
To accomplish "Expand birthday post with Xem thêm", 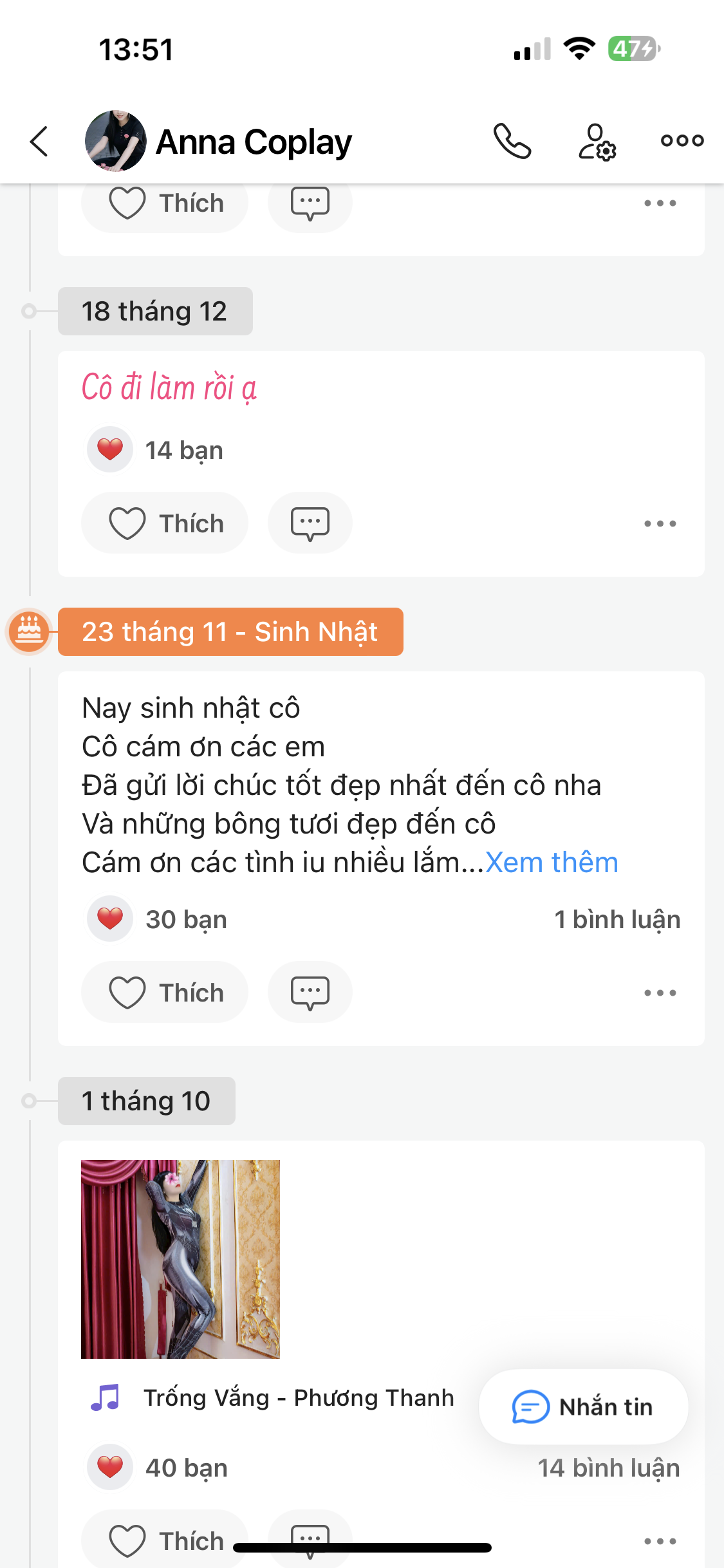I will click(x=552, y=863).
